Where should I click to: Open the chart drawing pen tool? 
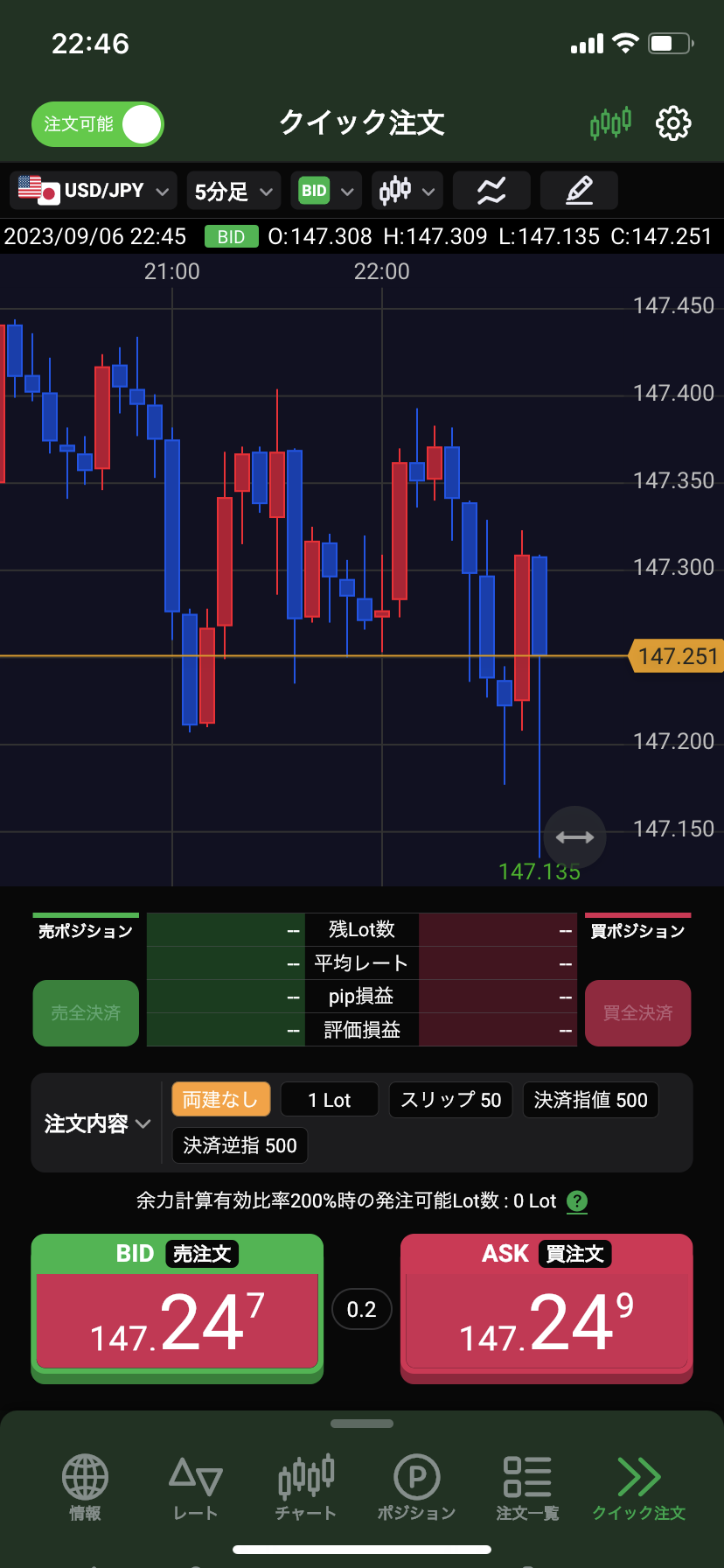579,191
